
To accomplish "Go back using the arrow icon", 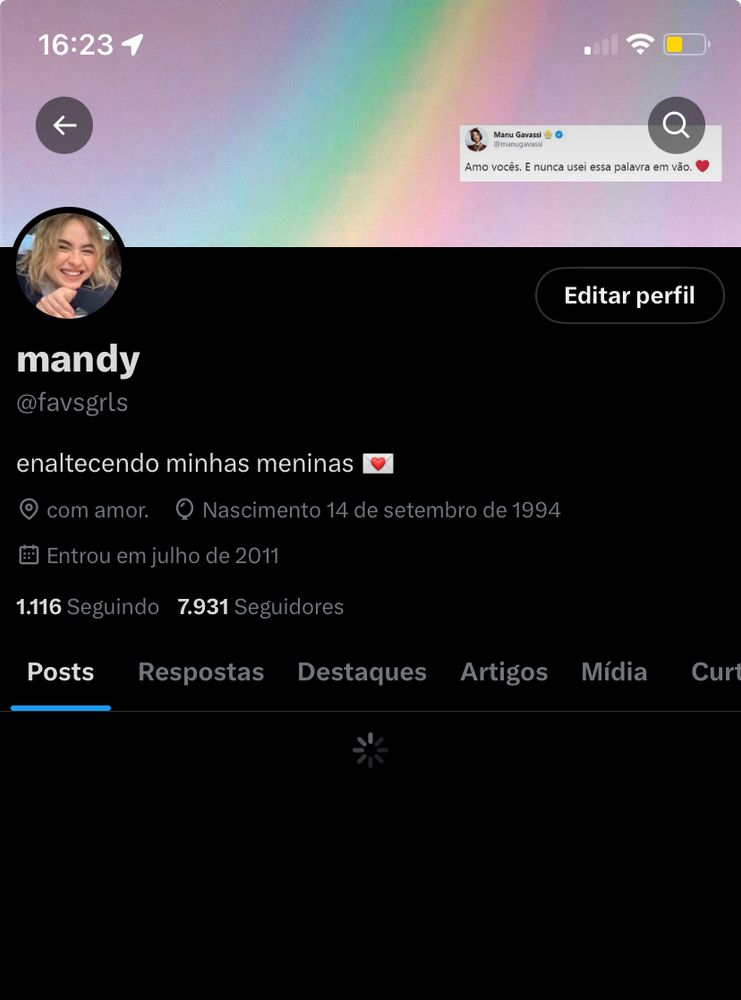I will 64,125.
